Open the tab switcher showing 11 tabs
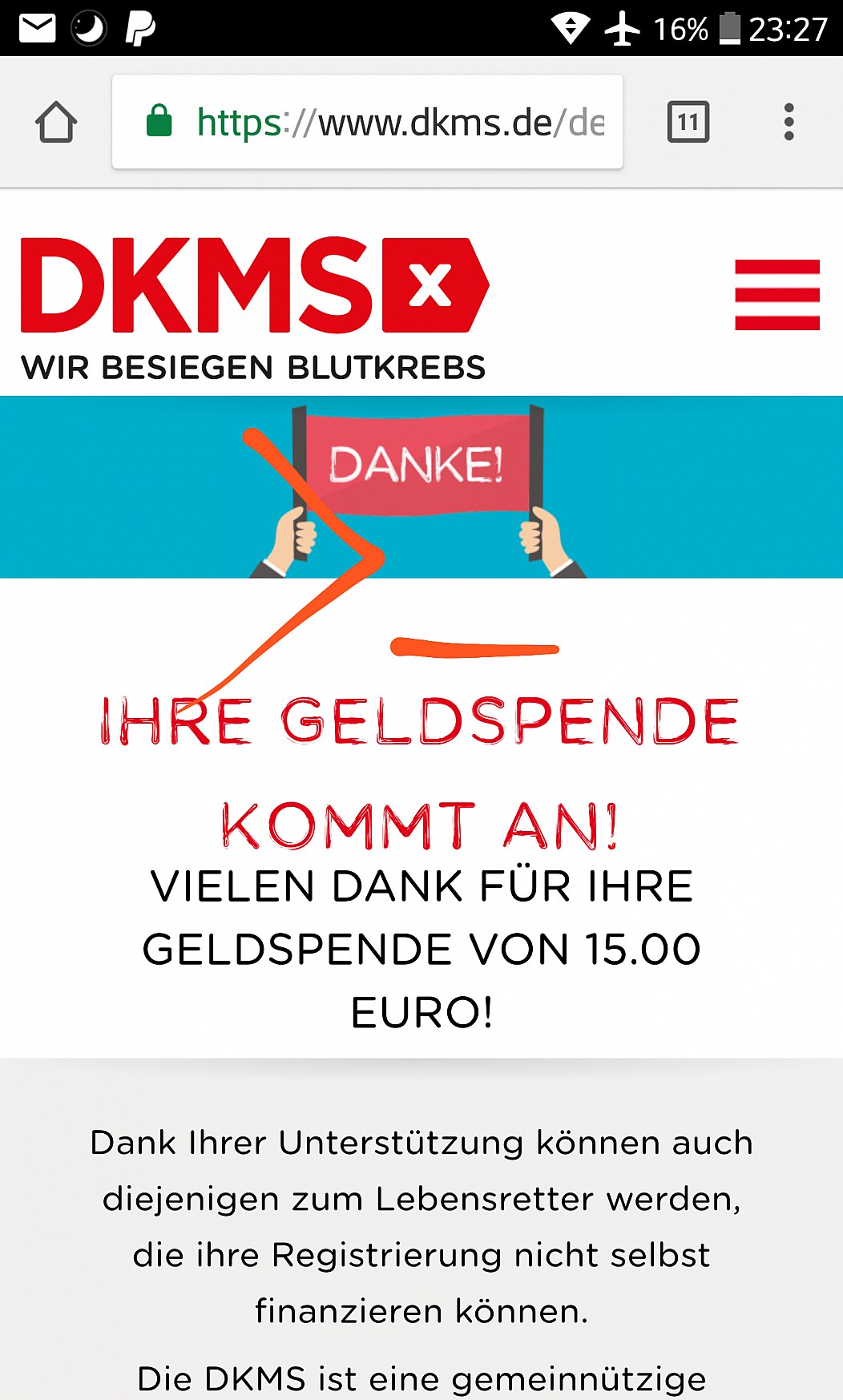Image resolution: width=843 pixels, height=1400 pixels. pos(688,123)
